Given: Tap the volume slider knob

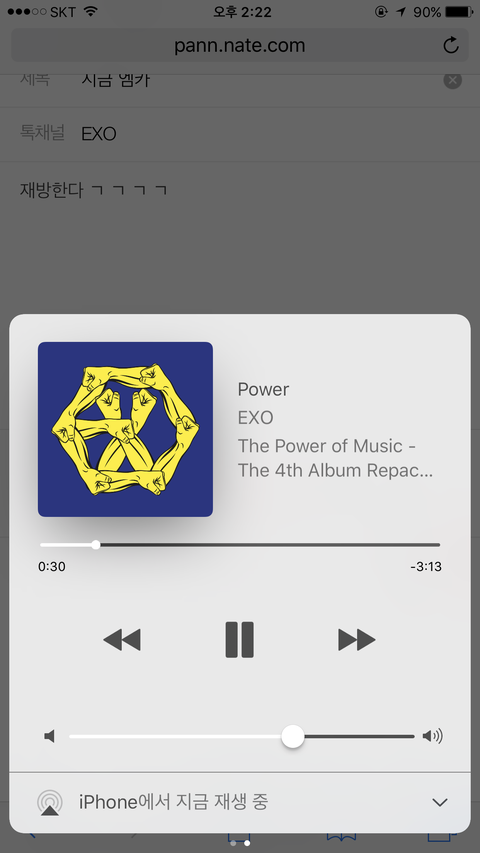Looking at the screenshot, I should (293, 737).
